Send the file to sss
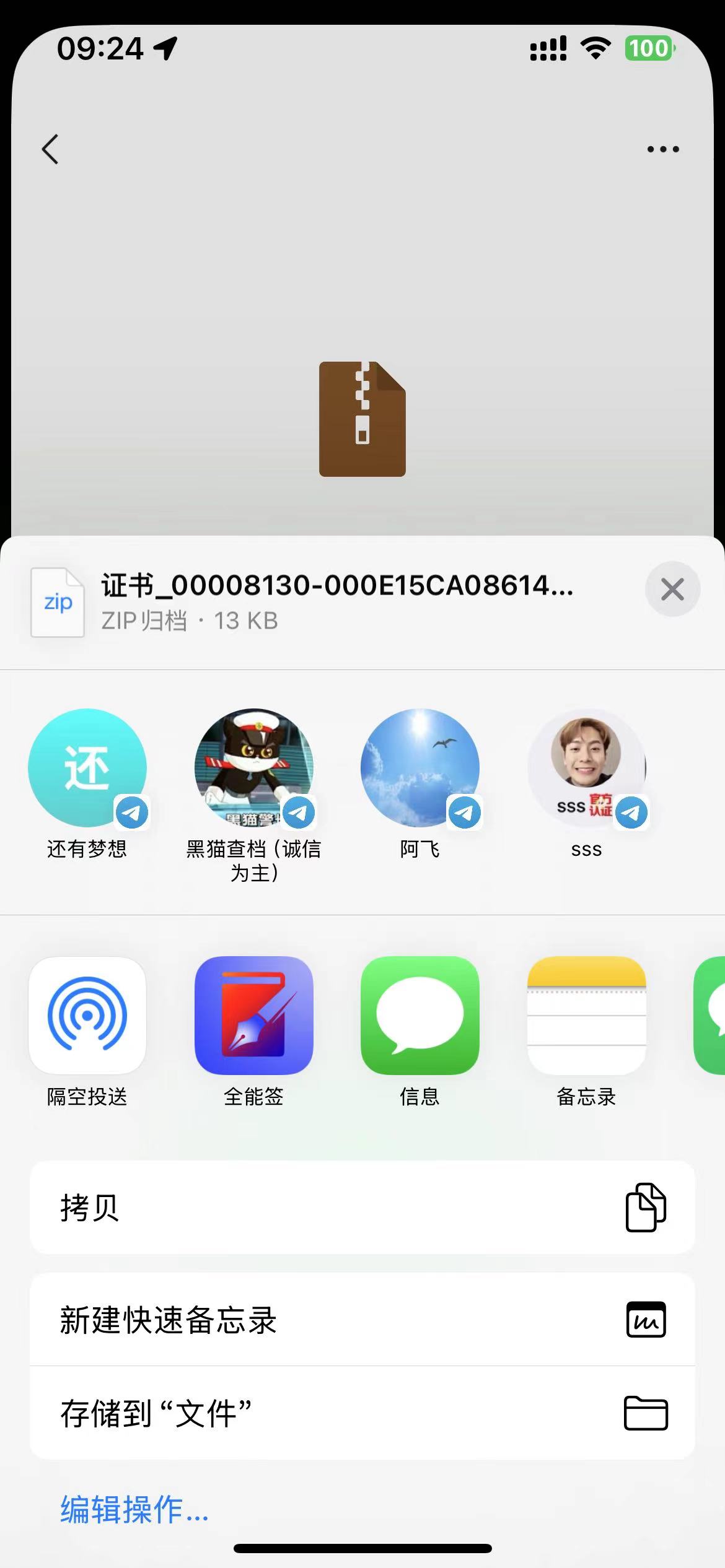The width and height of the screenshot is (725, 1568). tap(586, 768)
